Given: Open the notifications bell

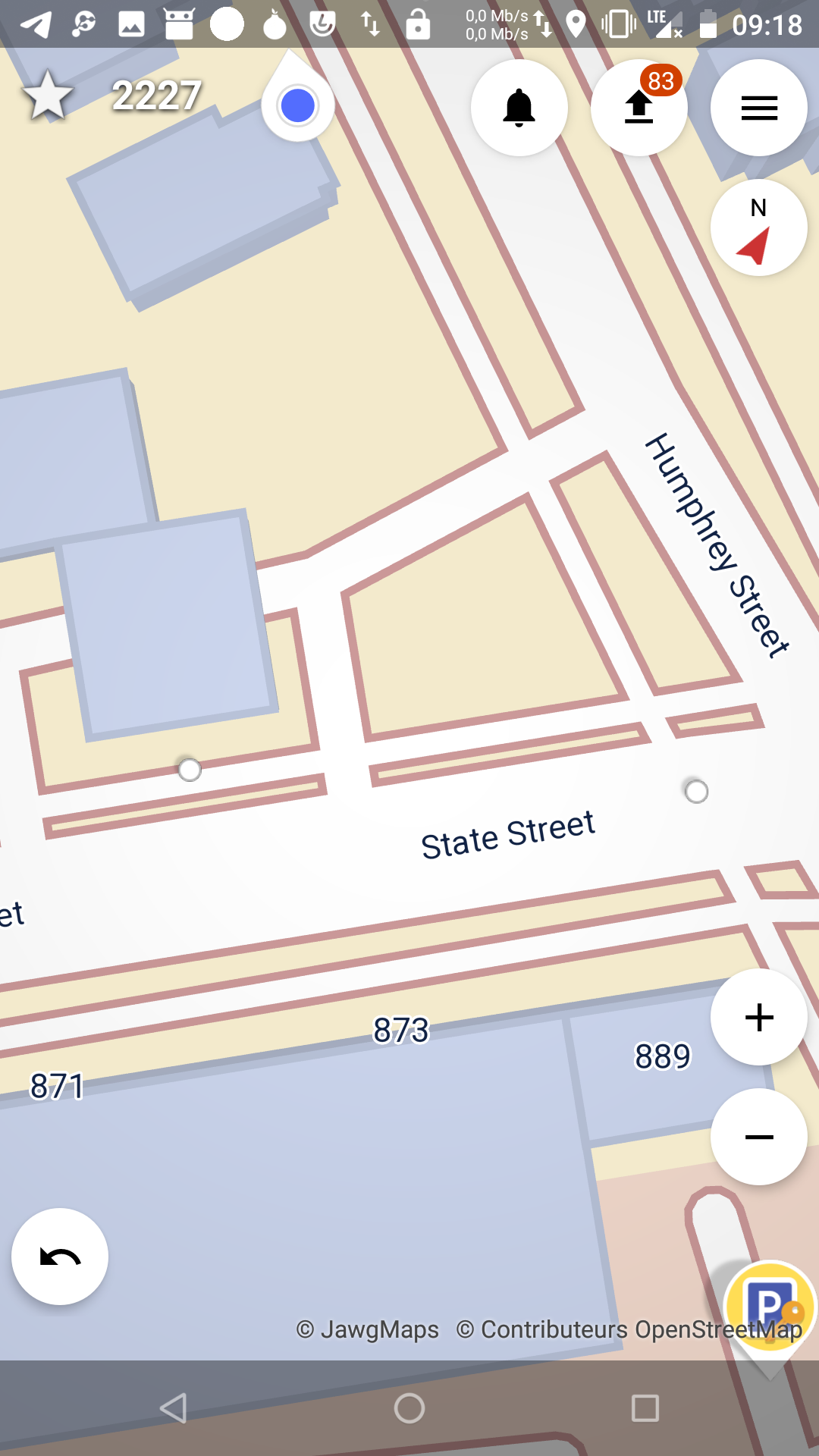Looking at the screenshot, I should 519,108.
